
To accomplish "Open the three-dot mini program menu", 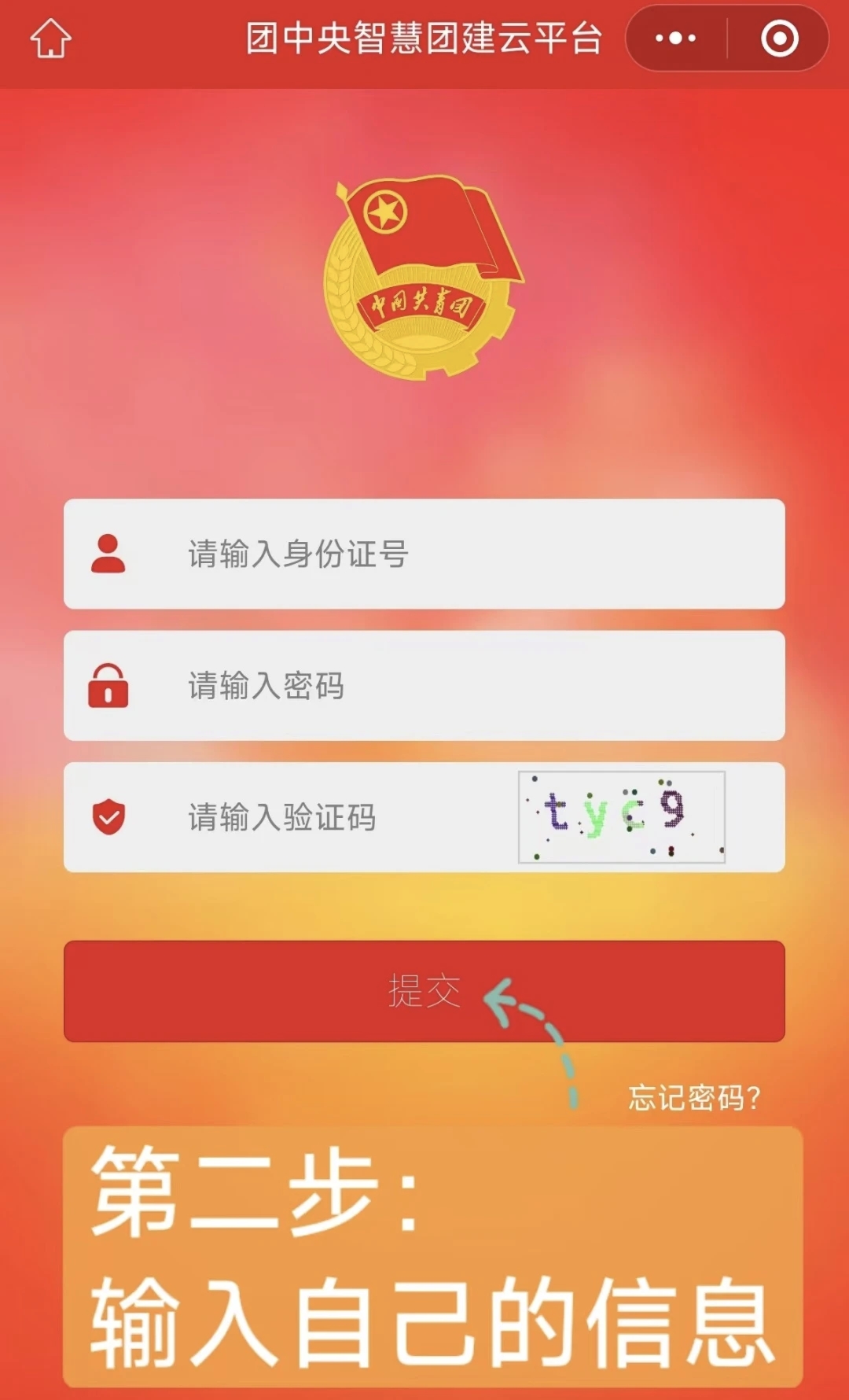I will [x=675, y=39].
